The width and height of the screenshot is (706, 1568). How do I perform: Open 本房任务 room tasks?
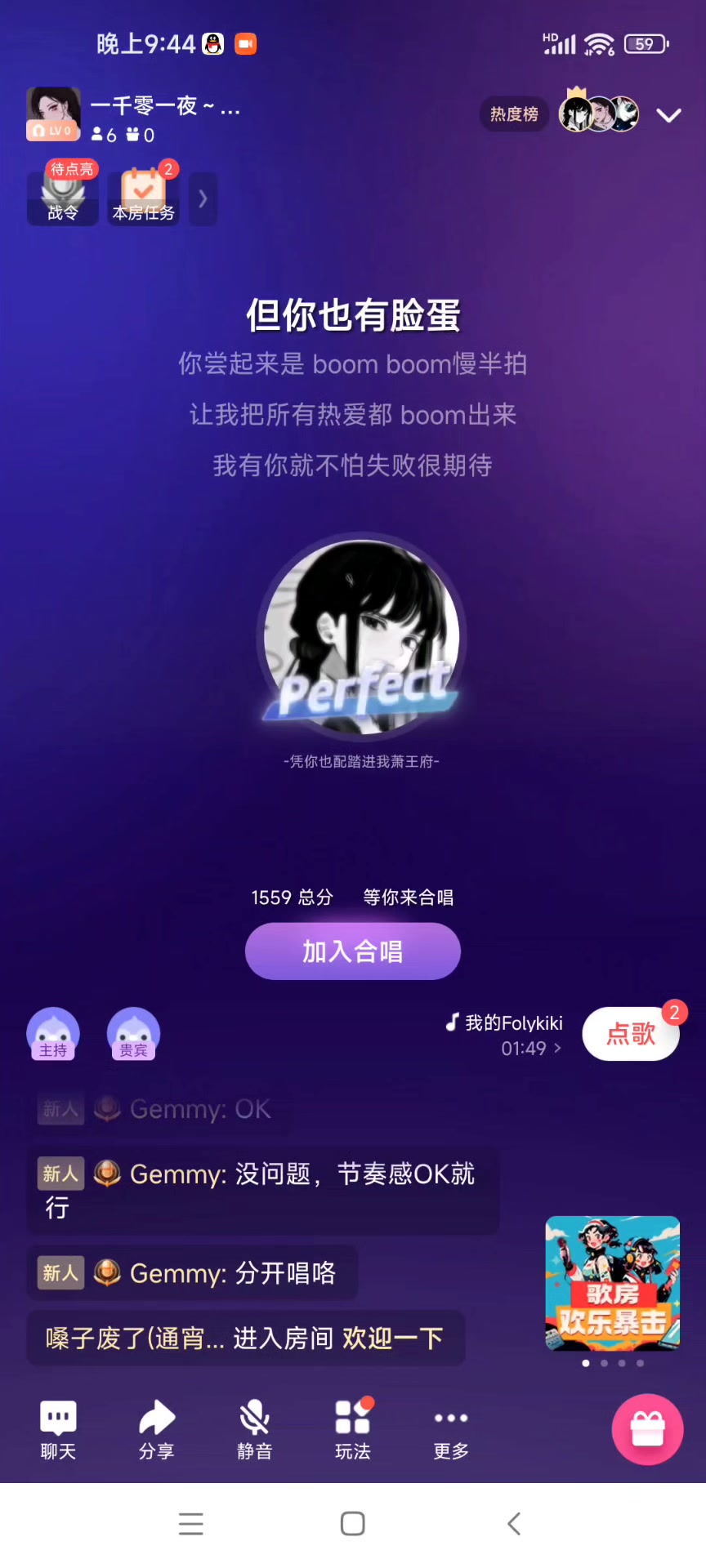pos(144,196)
